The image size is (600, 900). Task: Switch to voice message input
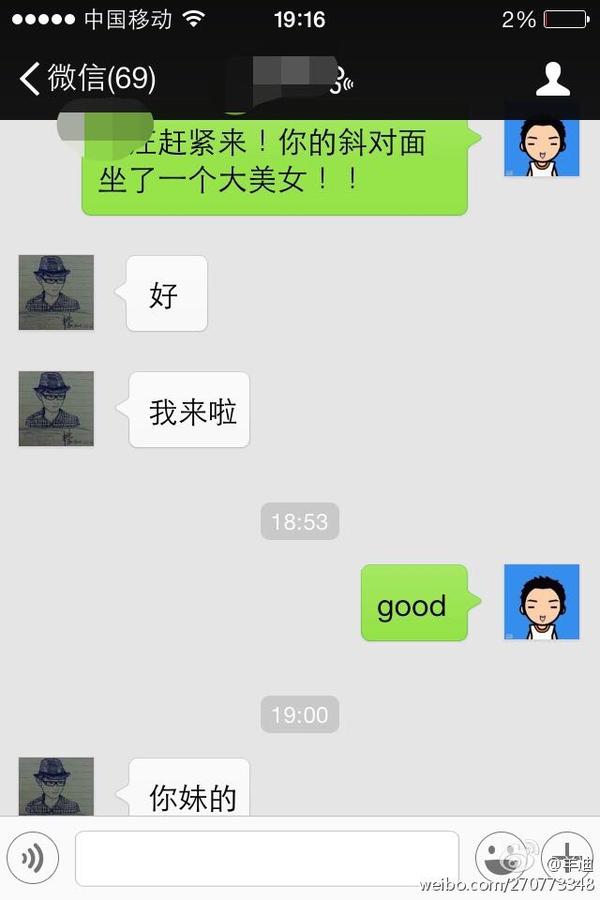pyautogui.click(x=33, y=858)
